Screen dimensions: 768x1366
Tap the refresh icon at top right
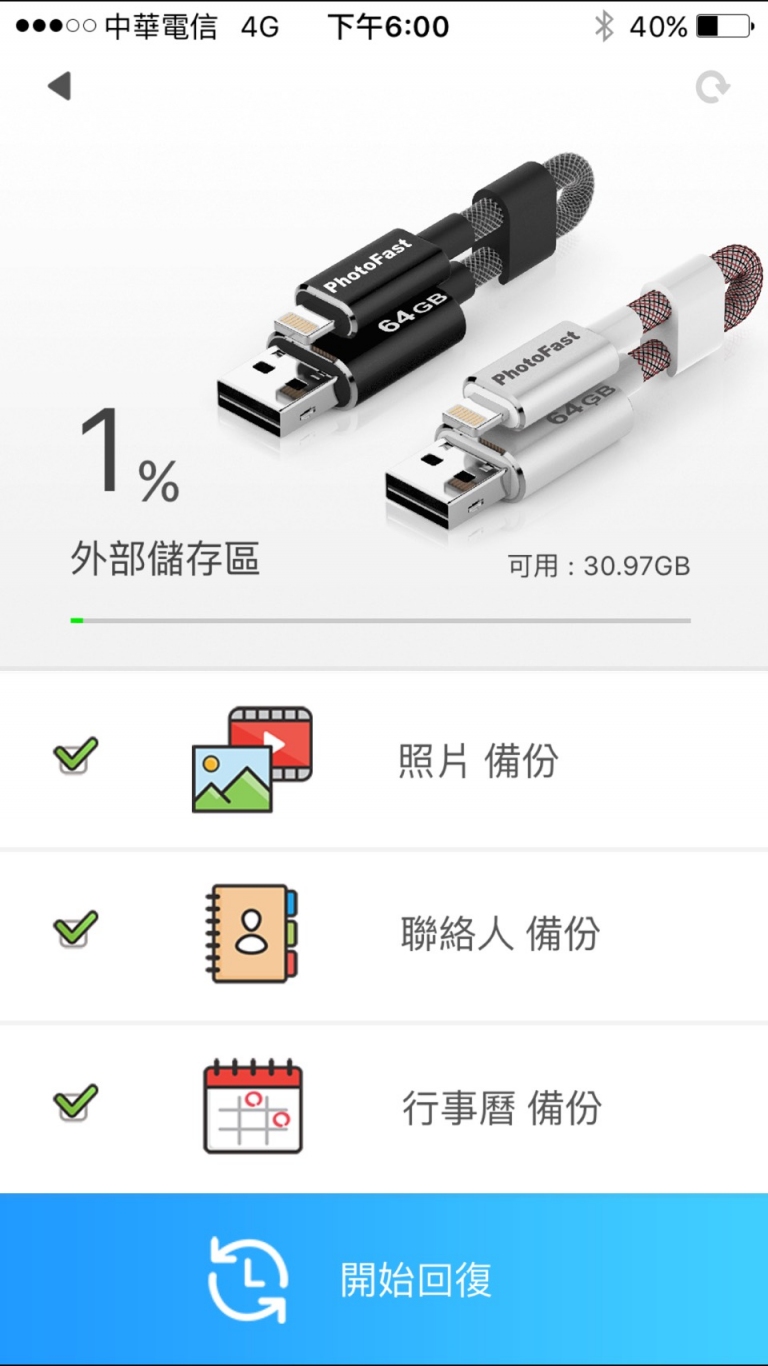(x=713, y=88)
